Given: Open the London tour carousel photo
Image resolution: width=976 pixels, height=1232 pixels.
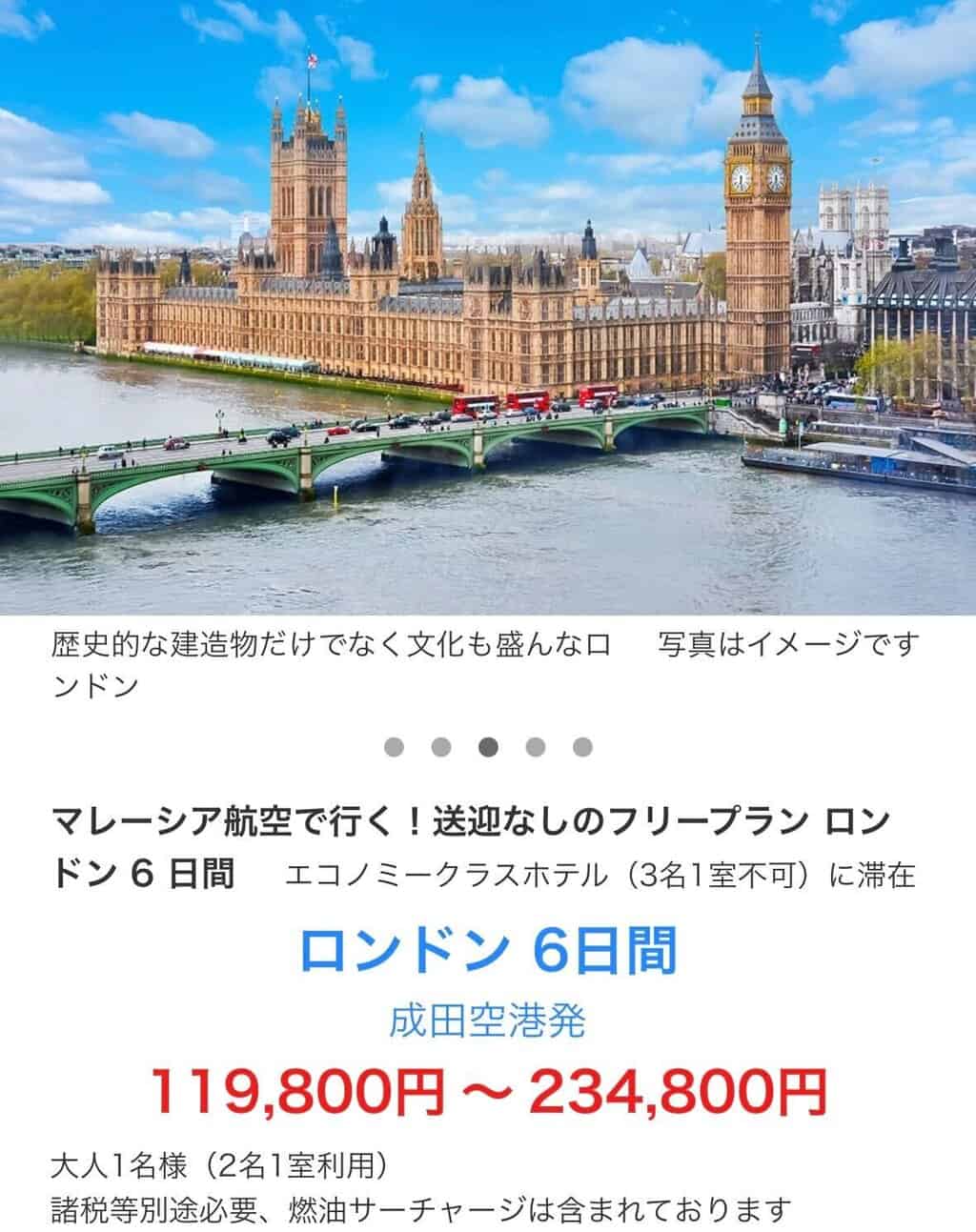Looking at the screenshot, I should pyautogui.click(x=488, y=307).
